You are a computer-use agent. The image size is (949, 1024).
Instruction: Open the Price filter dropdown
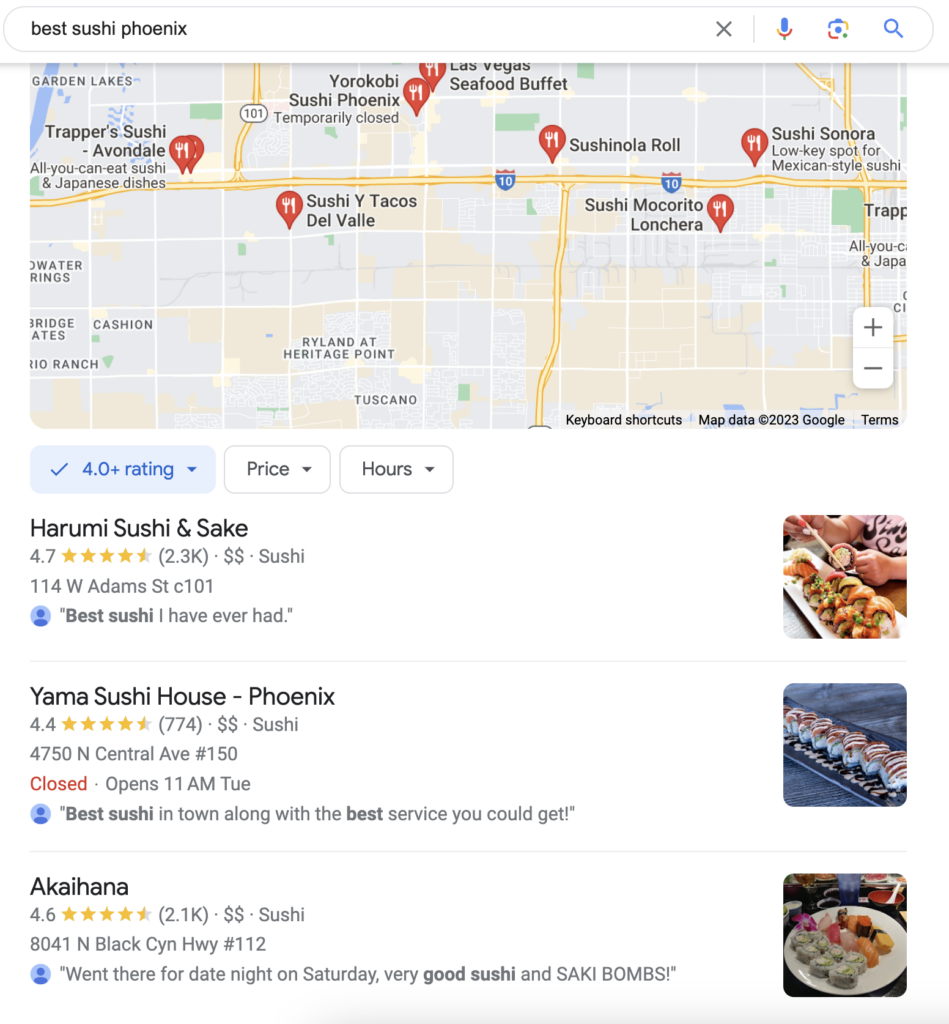click(277, 469)
